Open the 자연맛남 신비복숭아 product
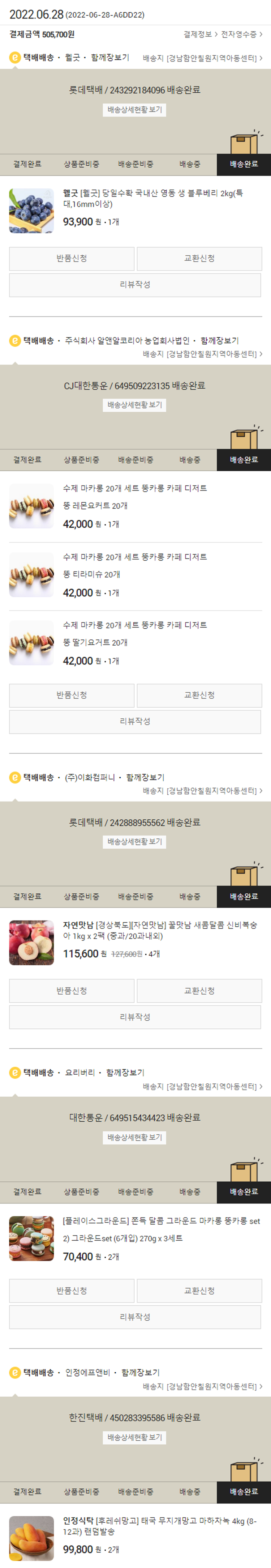Viewport: 271px width, 1568px height. [159, 930]
